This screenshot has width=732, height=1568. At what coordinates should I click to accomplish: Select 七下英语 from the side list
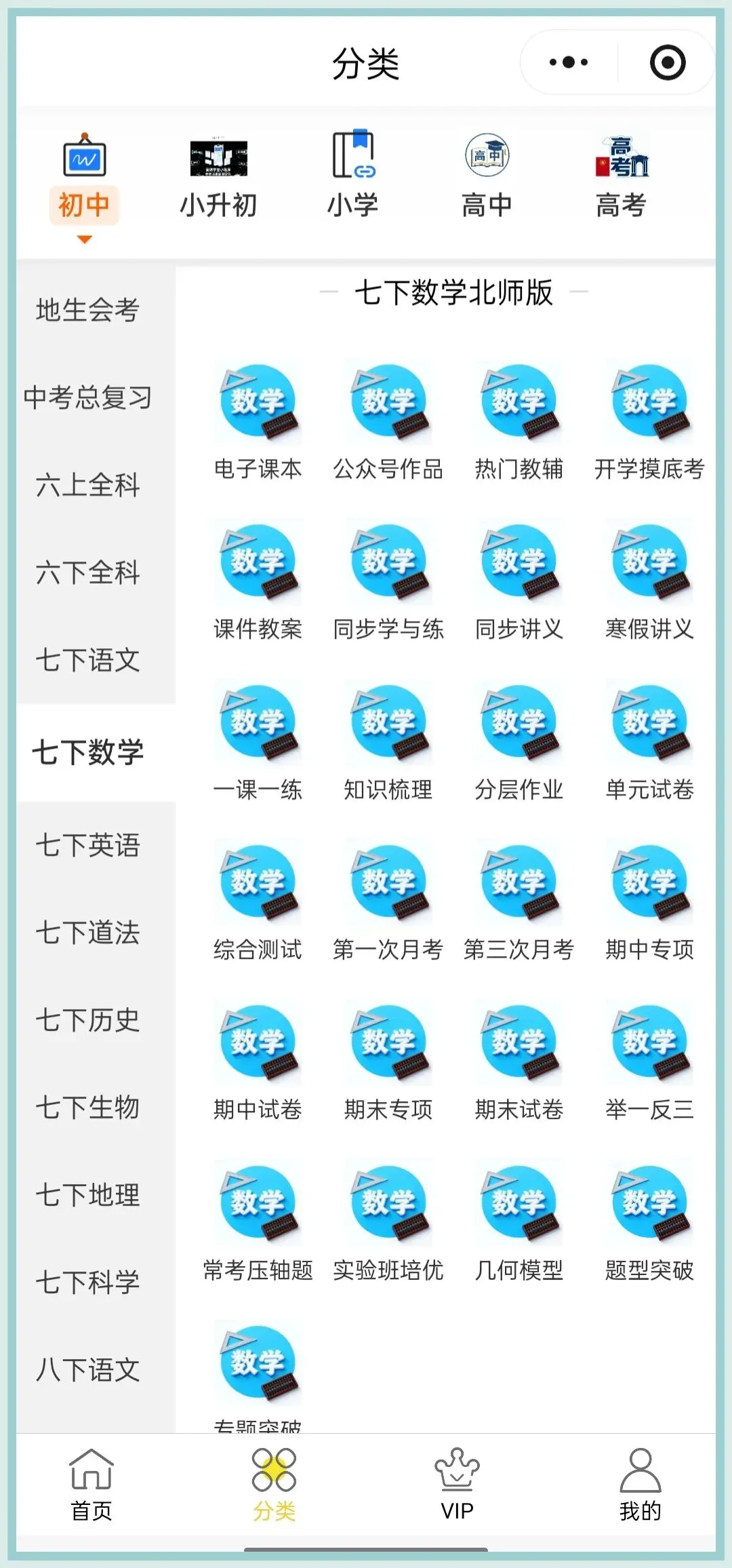click(x=87, y=845)
